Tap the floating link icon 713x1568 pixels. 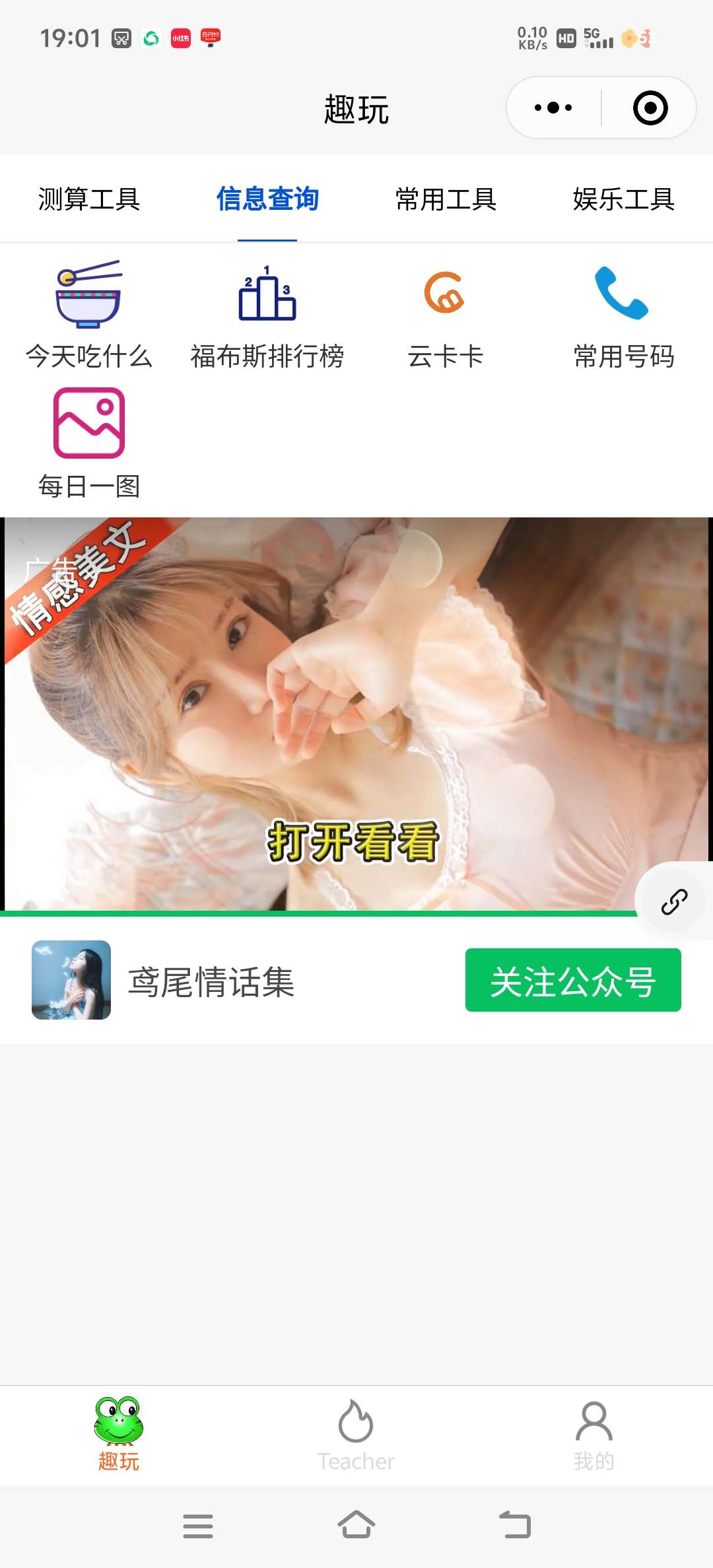click(674, 901)
